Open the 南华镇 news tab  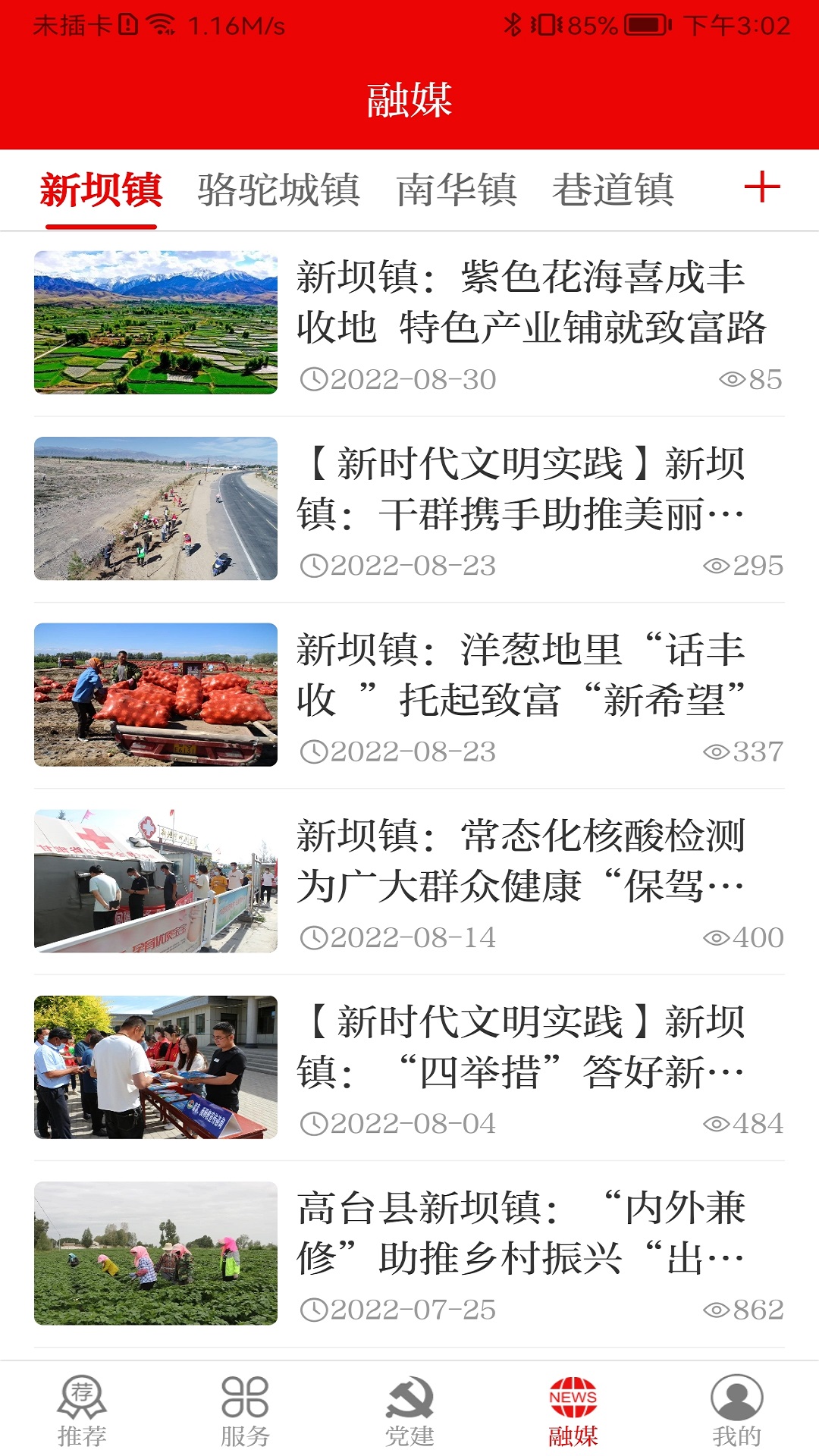(x=456, y=189)
